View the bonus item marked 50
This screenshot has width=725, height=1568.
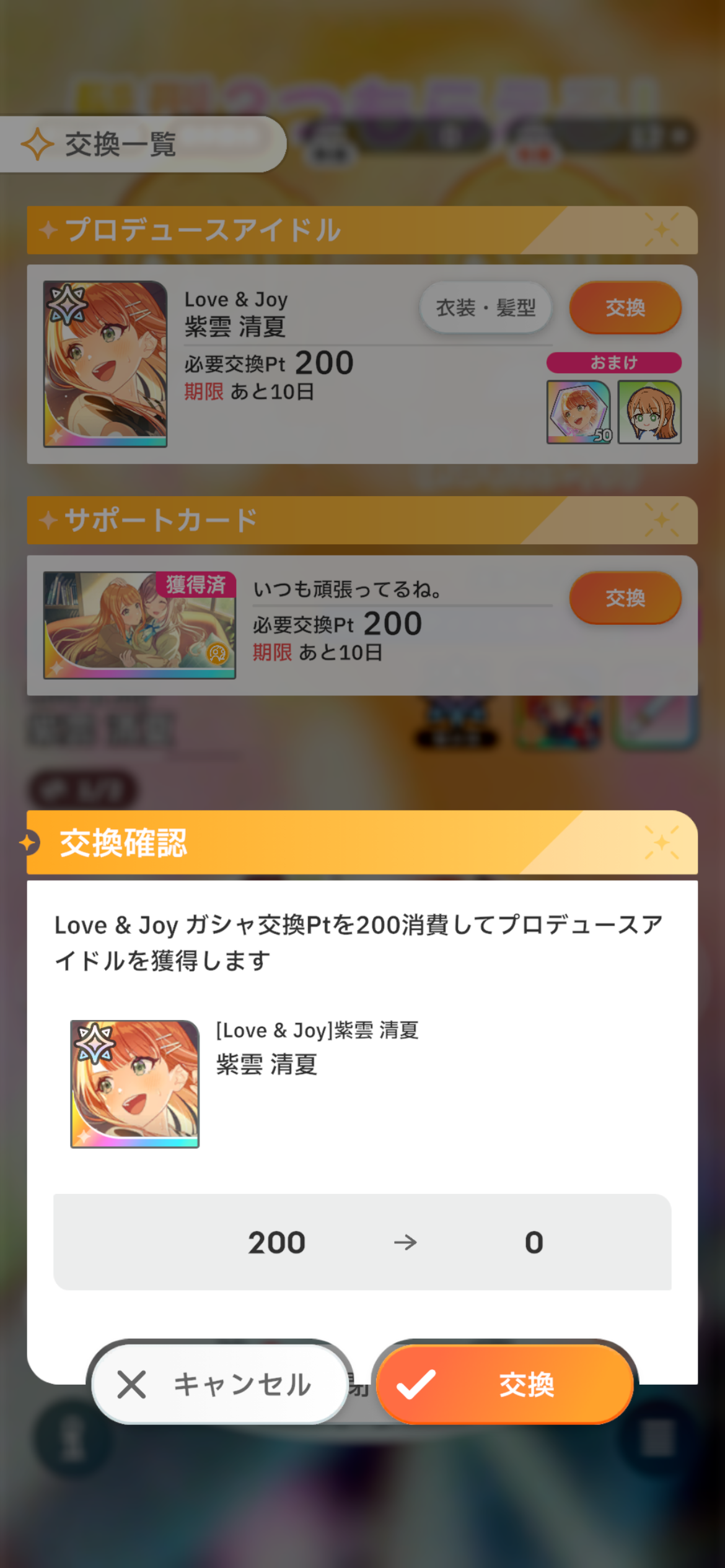(579, 412)
